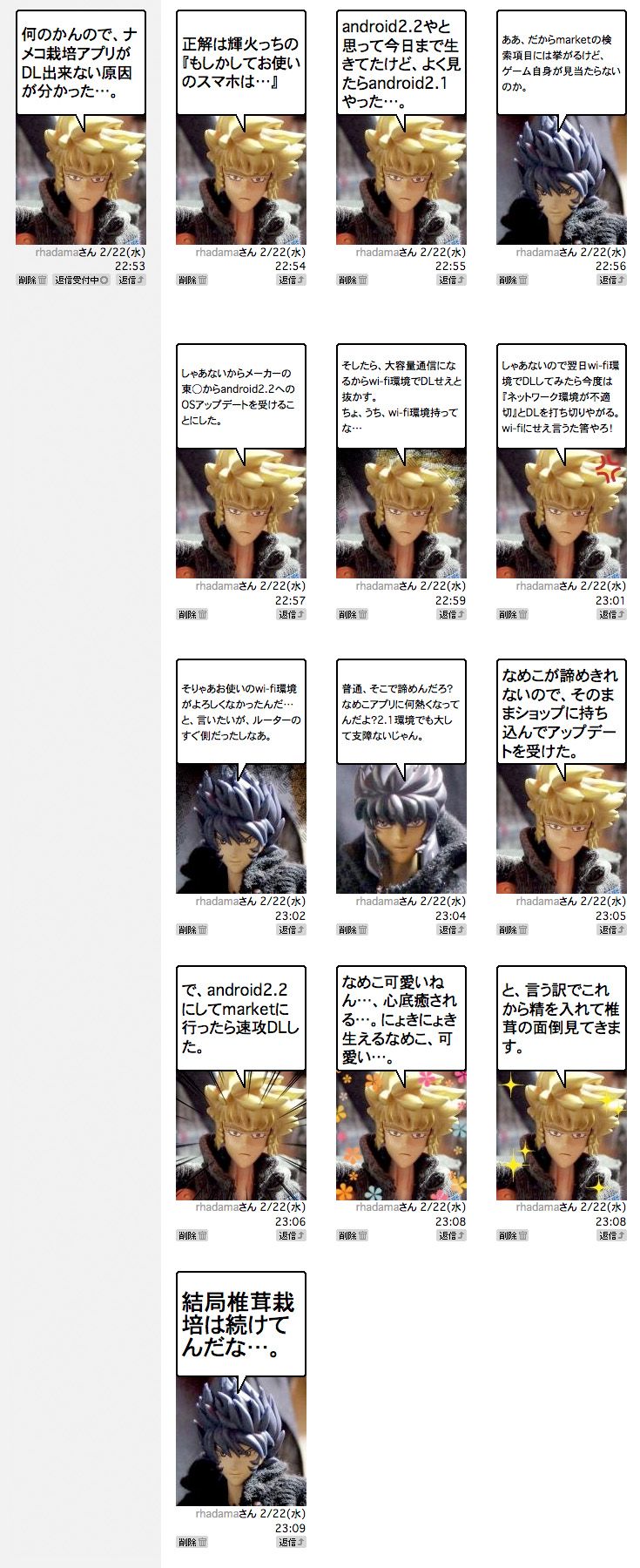640x1568 pixels.
Task: Reply to the shop update post at 23:05
Action: click(x=612, y=930)
